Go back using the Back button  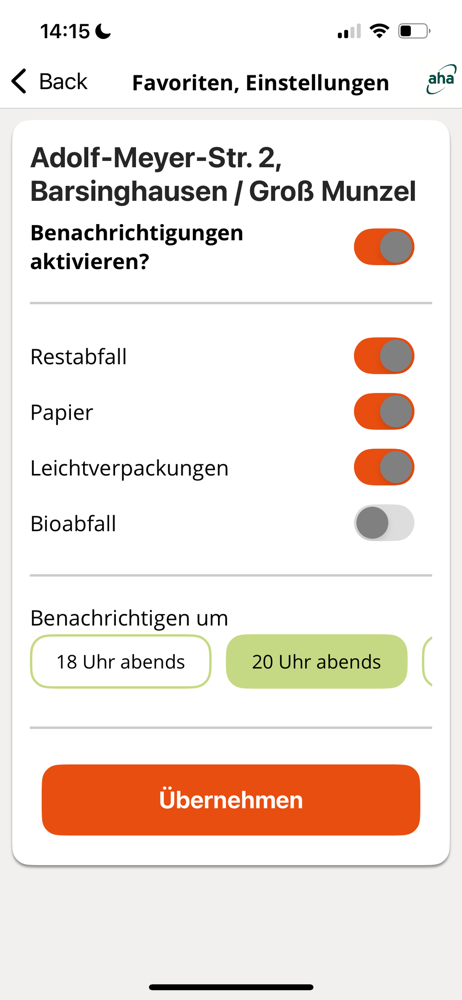click(x=49, y=82)
